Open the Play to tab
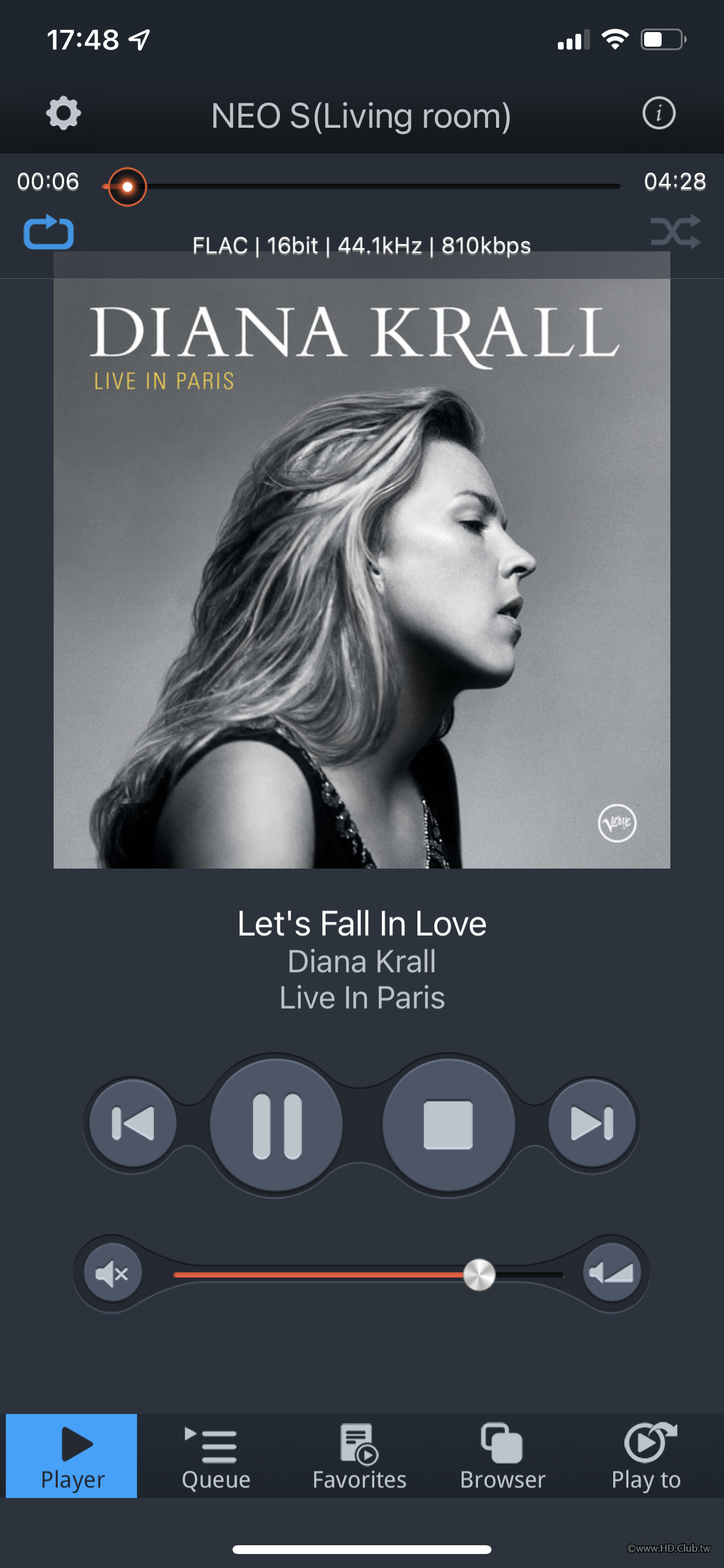Image resolution: width=724 pixels, height=1568 pixels. pyautogui.click(x=646, y=1456)
